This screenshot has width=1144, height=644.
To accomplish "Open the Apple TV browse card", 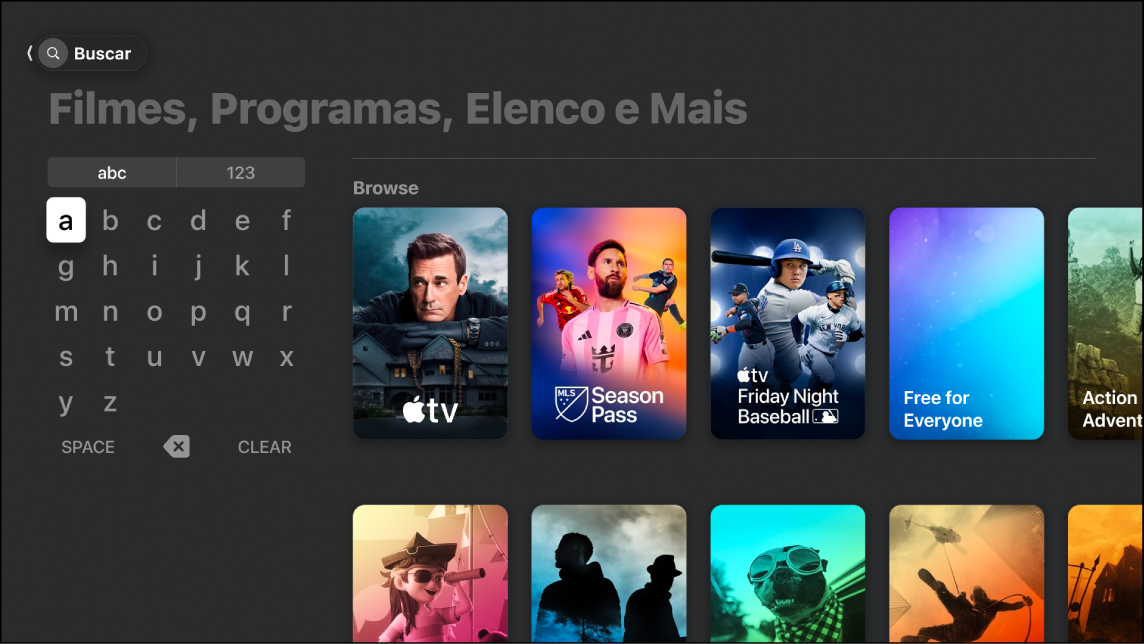I will point(430,323).
